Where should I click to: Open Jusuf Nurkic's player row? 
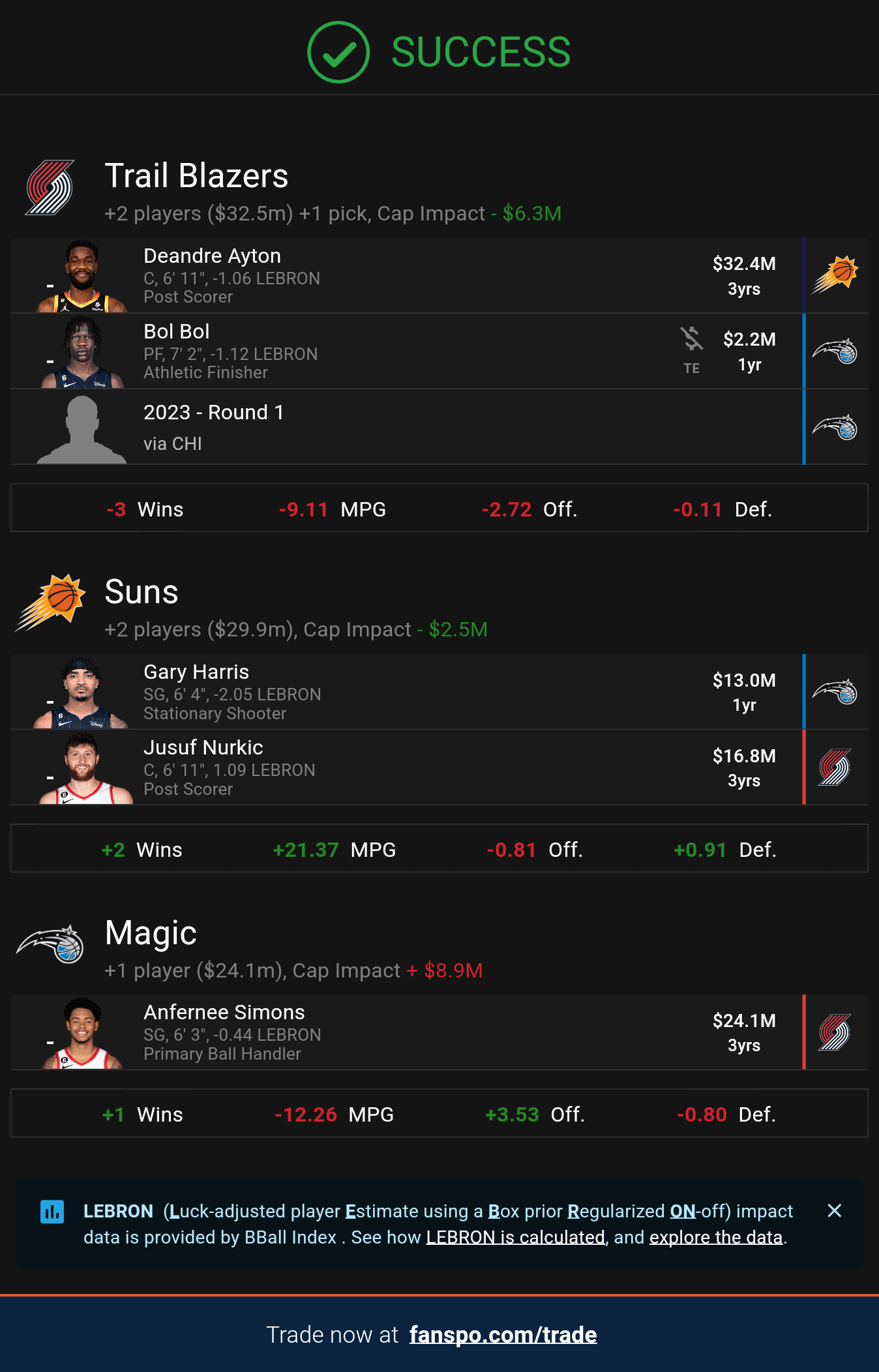(x=404, y=768)
